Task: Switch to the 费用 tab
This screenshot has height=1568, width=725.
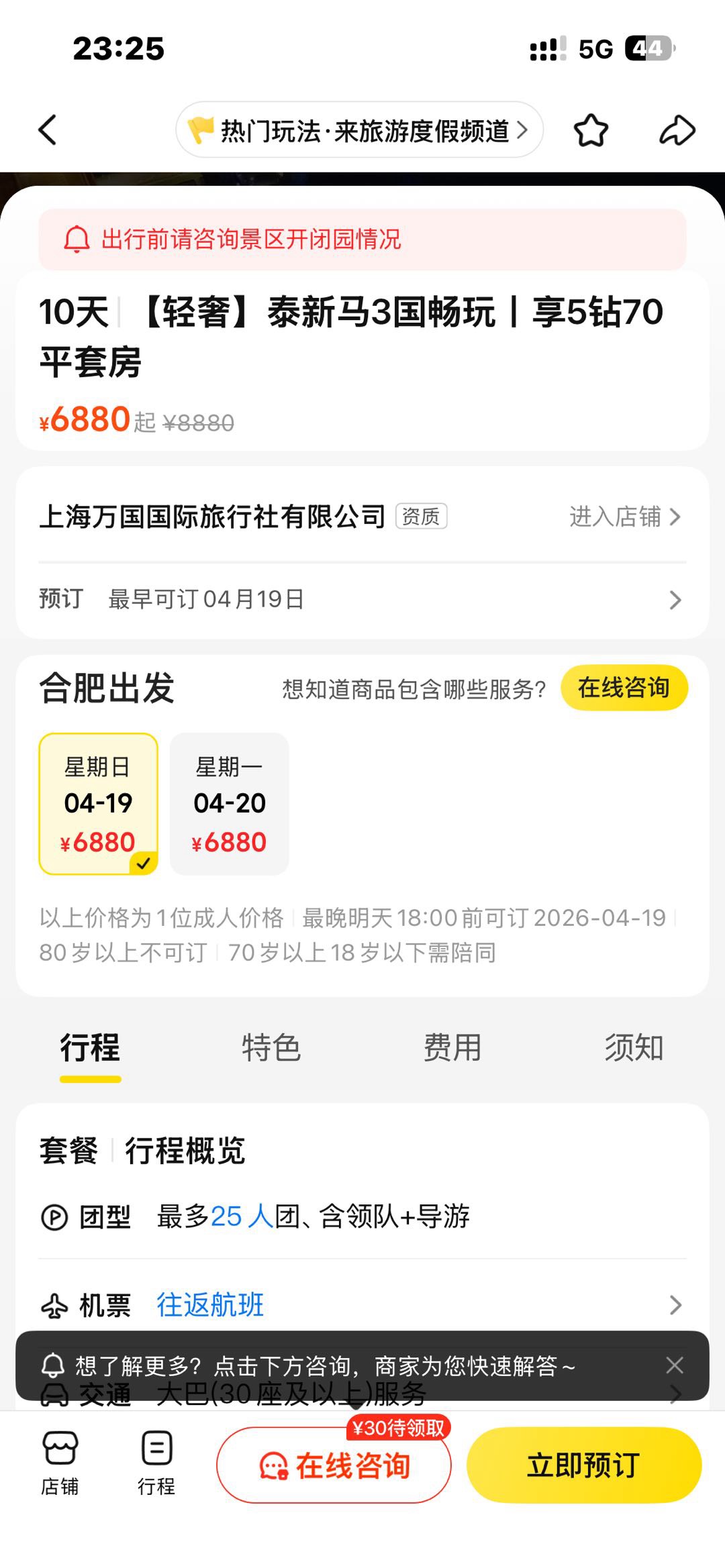Action: [452, 1048]
